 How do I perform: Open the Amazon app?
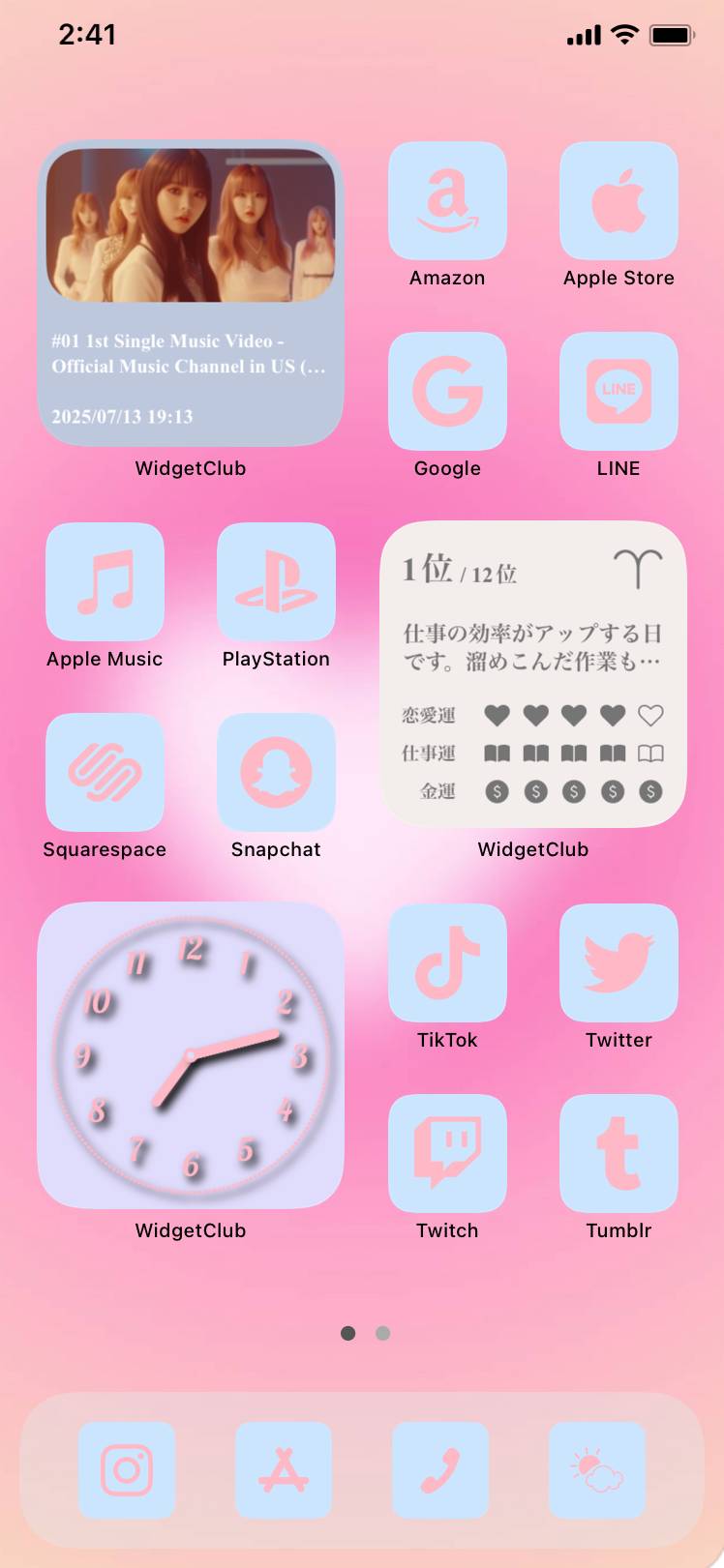click(447, 201)
